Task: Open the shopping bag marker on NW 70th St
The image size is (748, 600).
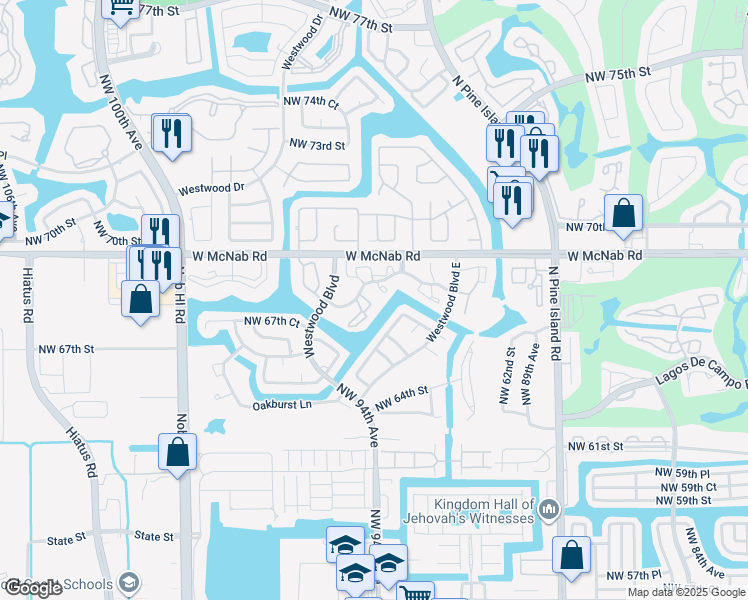Action: 623,214
